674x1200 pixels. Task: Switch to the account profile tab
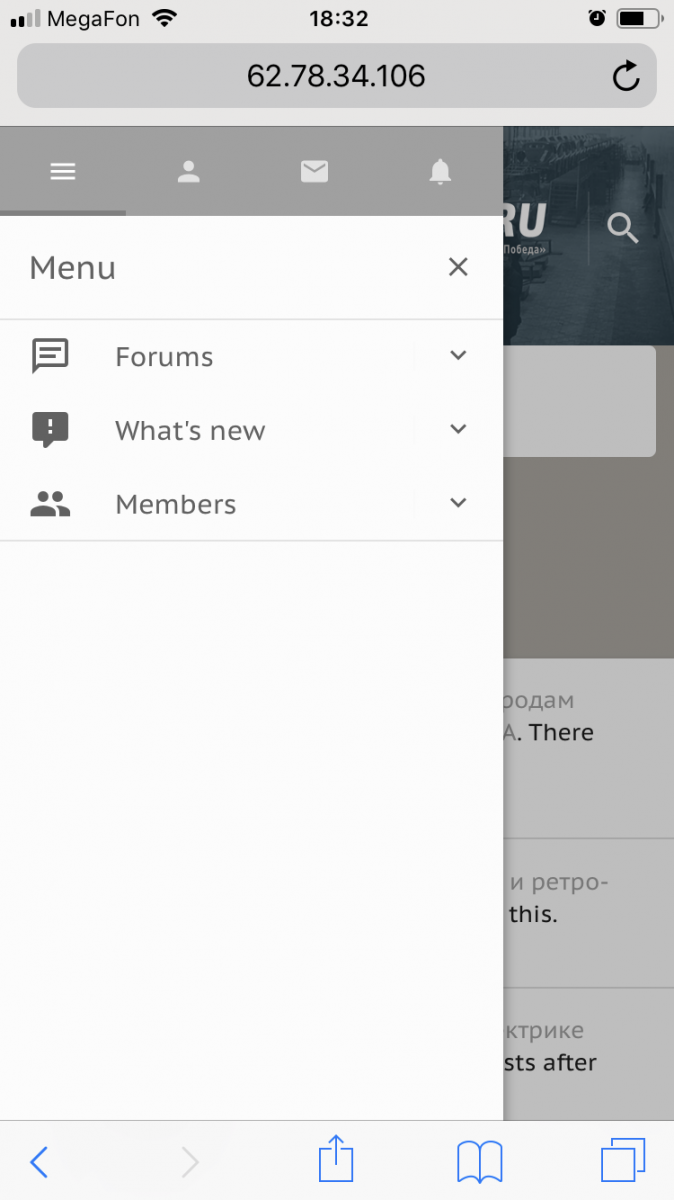189,172
